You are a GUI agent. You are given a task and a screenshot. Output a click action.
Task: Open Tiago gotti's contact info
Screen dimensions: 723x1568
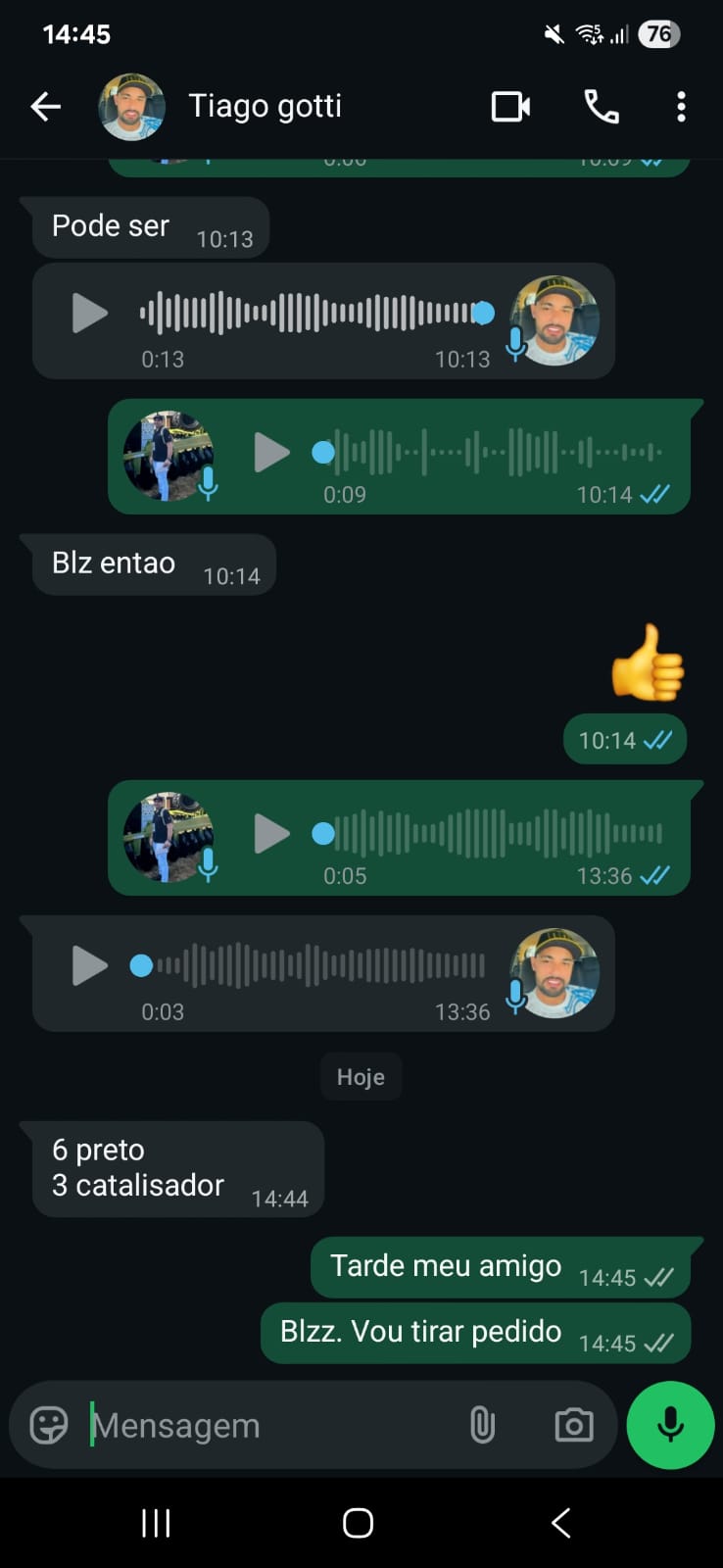(265, 107)
